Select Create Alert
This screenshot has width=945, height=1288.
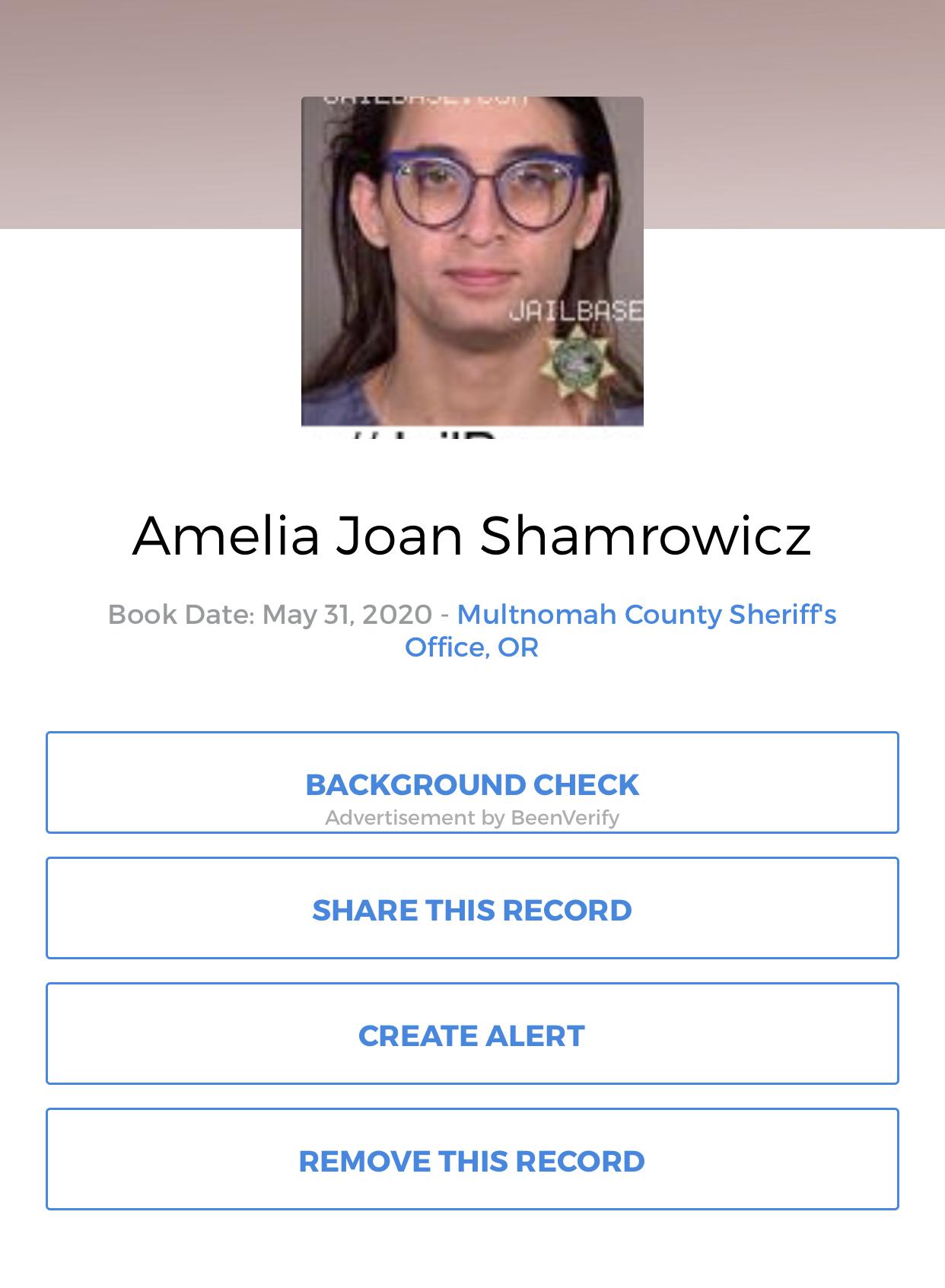[472, 1034]
